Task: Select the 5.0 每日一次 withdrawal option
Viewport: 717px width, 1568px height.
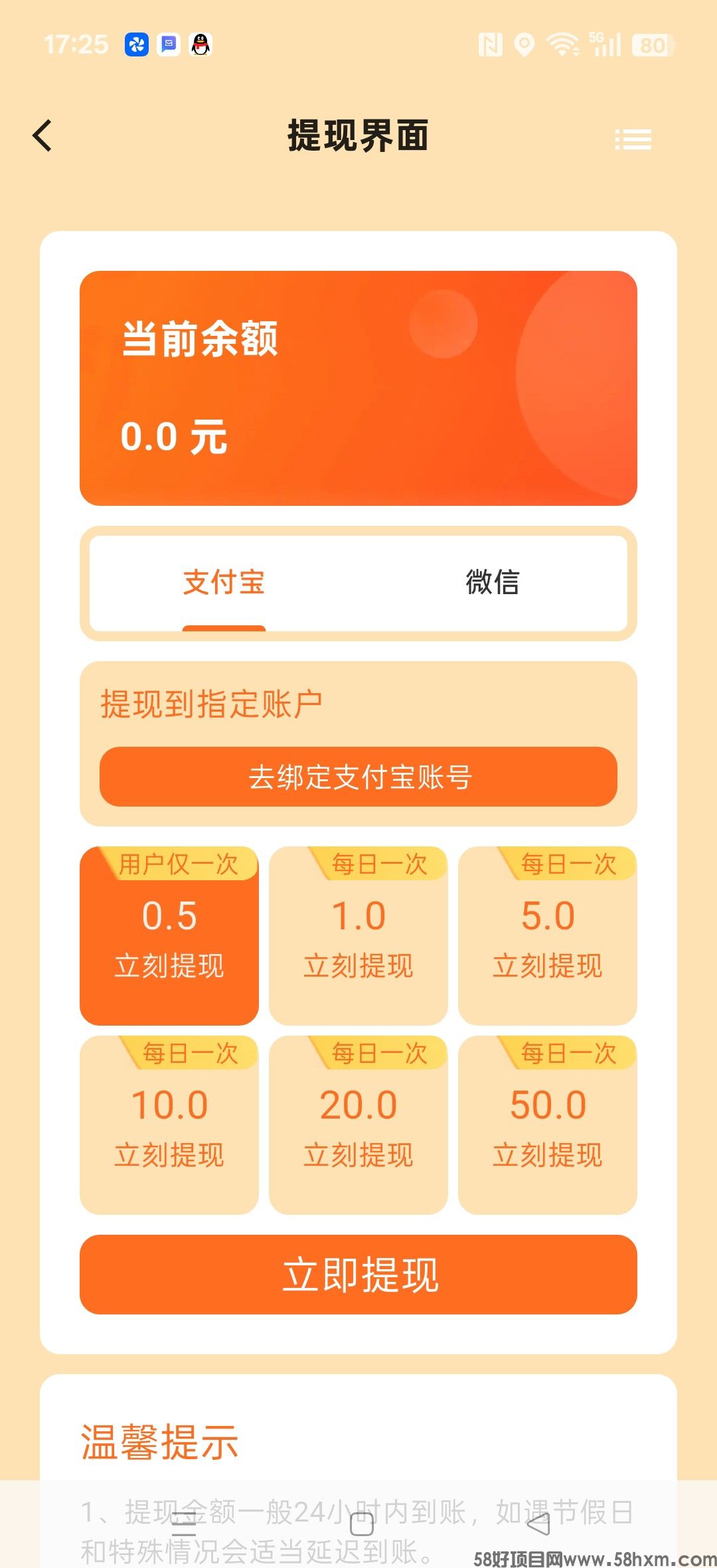Action: (547, 936)
